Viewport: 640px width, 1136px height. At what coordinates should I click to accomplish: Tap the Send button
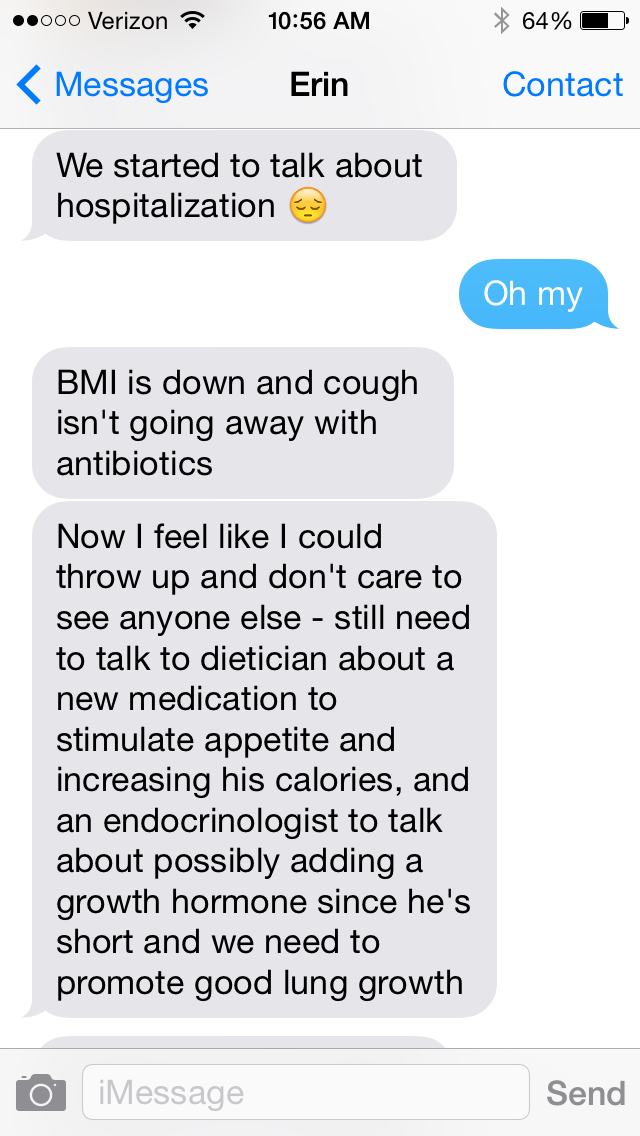[x=585, y=1093]
